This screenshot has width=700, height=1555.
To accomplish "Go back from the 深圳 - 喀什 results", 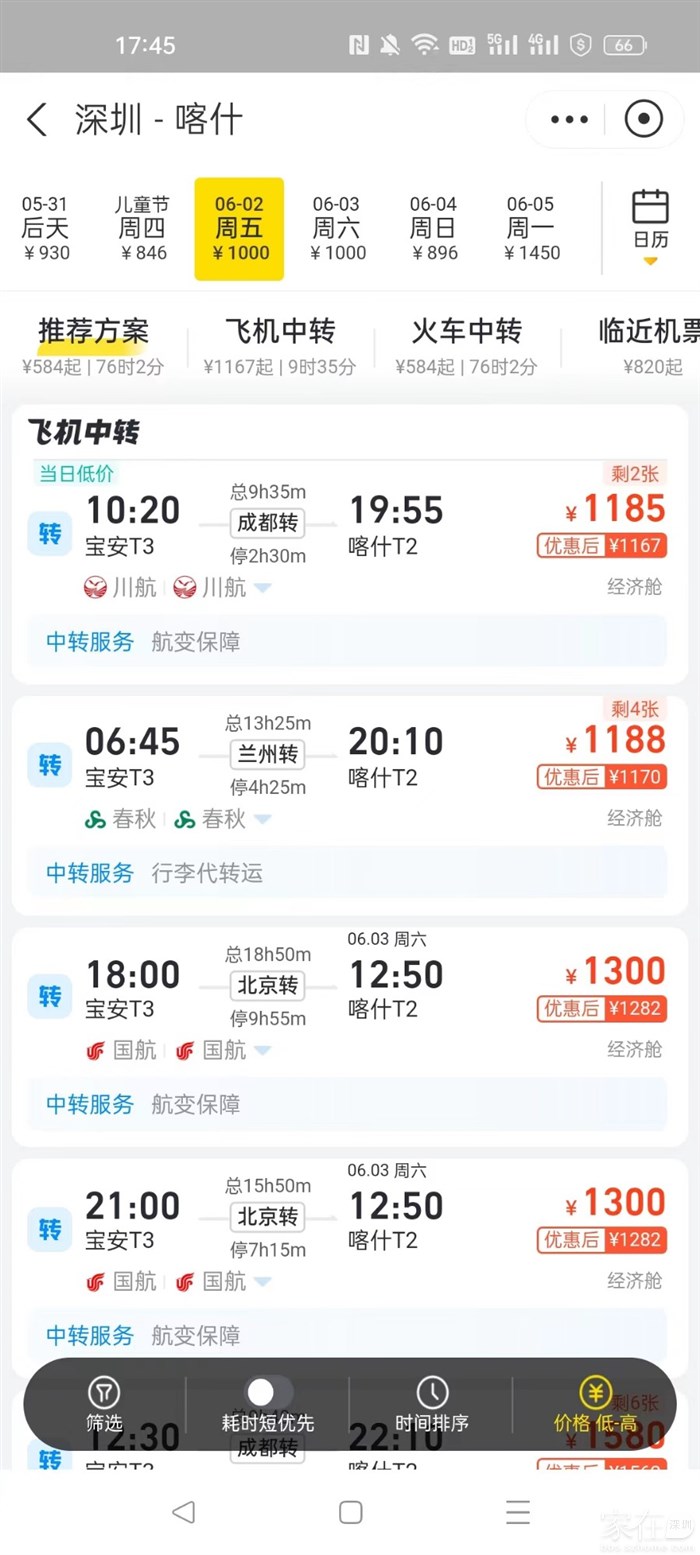I will pos(37,120).
